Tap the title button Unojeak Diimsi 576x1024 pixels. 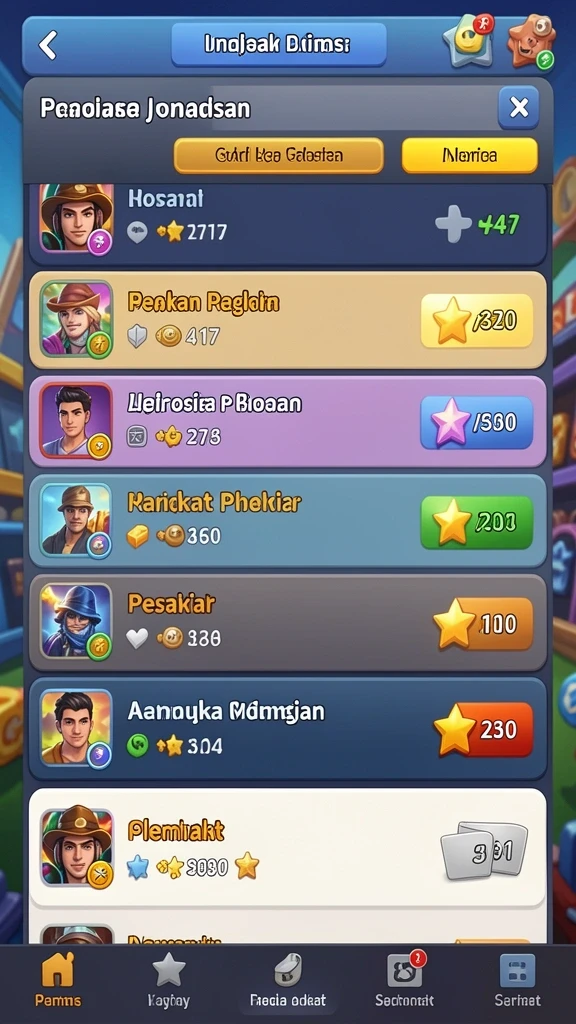(279, 44)
